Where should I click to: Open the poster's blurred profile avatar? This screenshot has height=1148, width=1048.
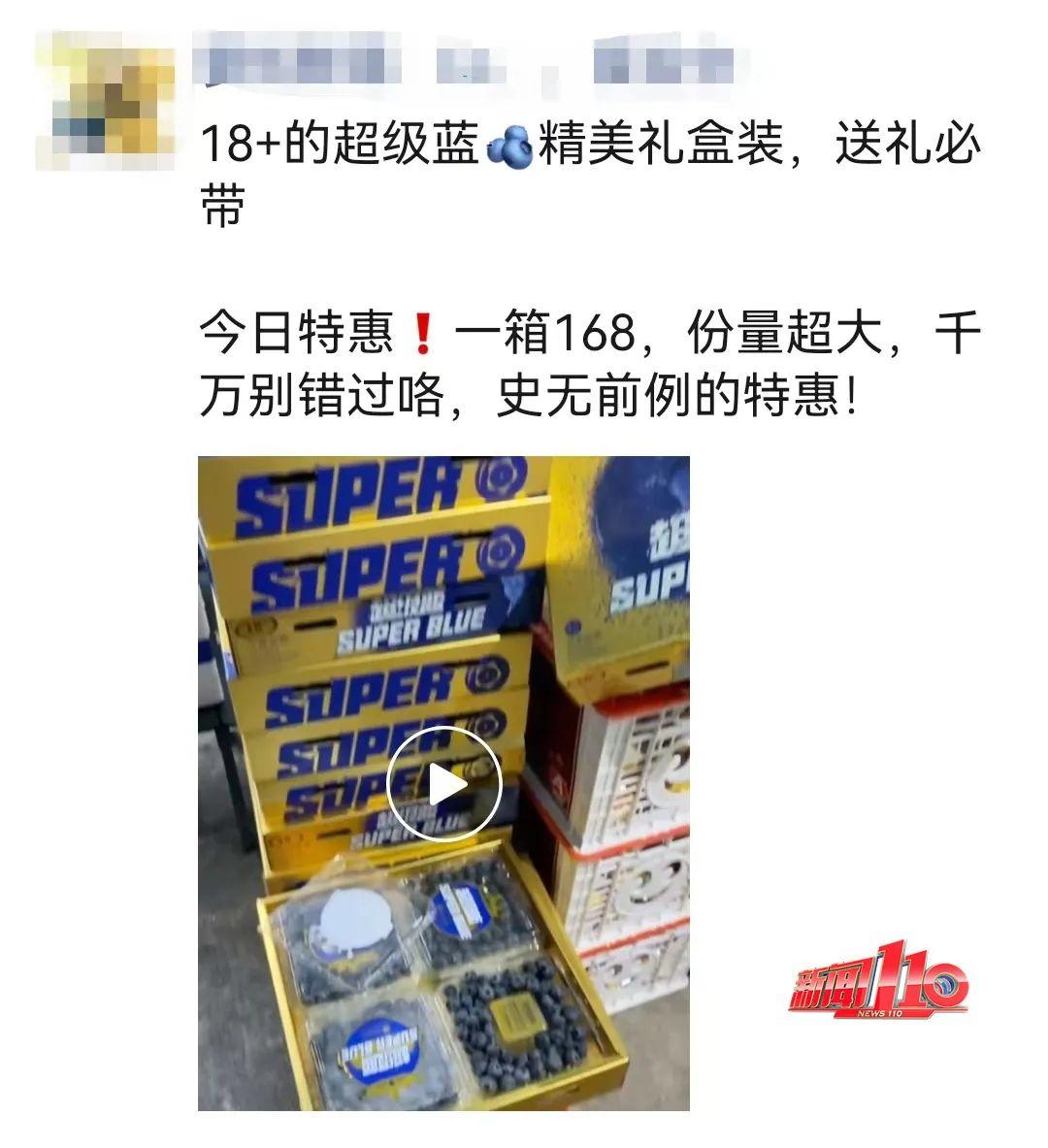106,101
